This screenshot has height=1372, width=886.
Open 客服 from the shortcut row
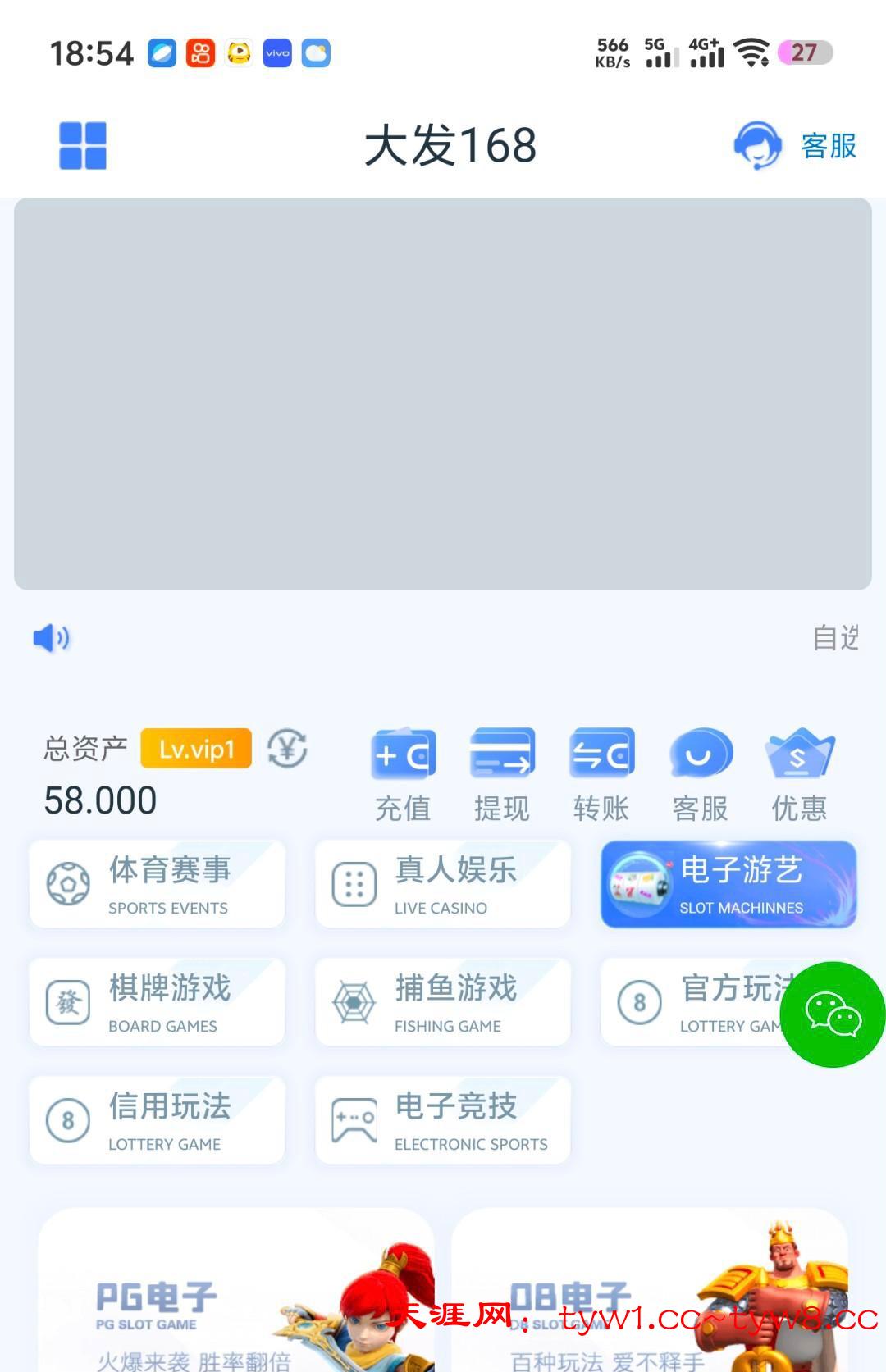pos(700,774)
